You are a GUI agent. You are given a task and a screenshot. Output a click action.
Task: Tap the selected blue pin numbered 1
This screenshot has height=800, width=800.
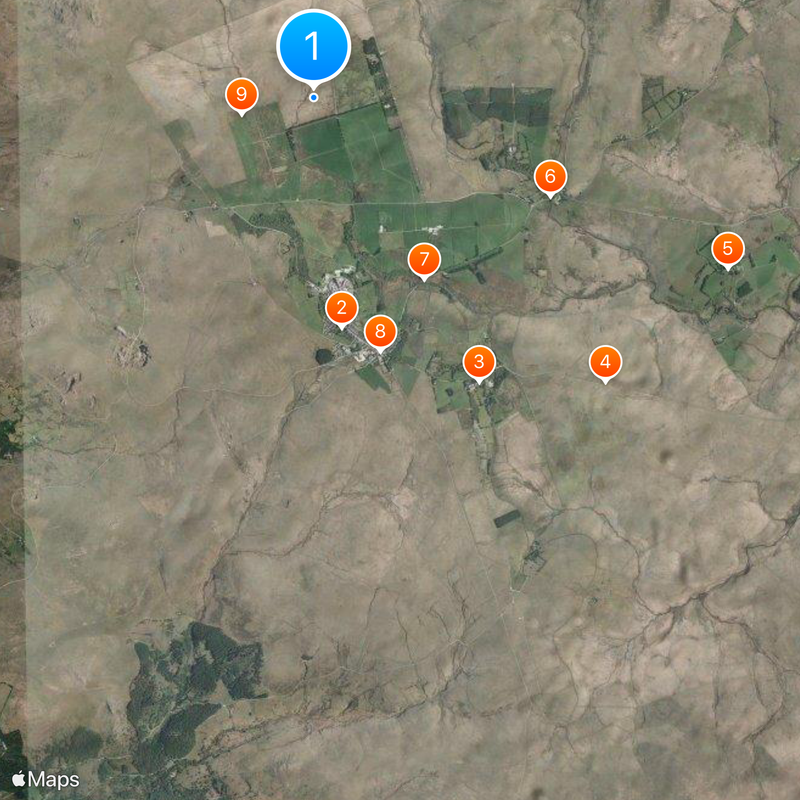[x=313, y=46]
